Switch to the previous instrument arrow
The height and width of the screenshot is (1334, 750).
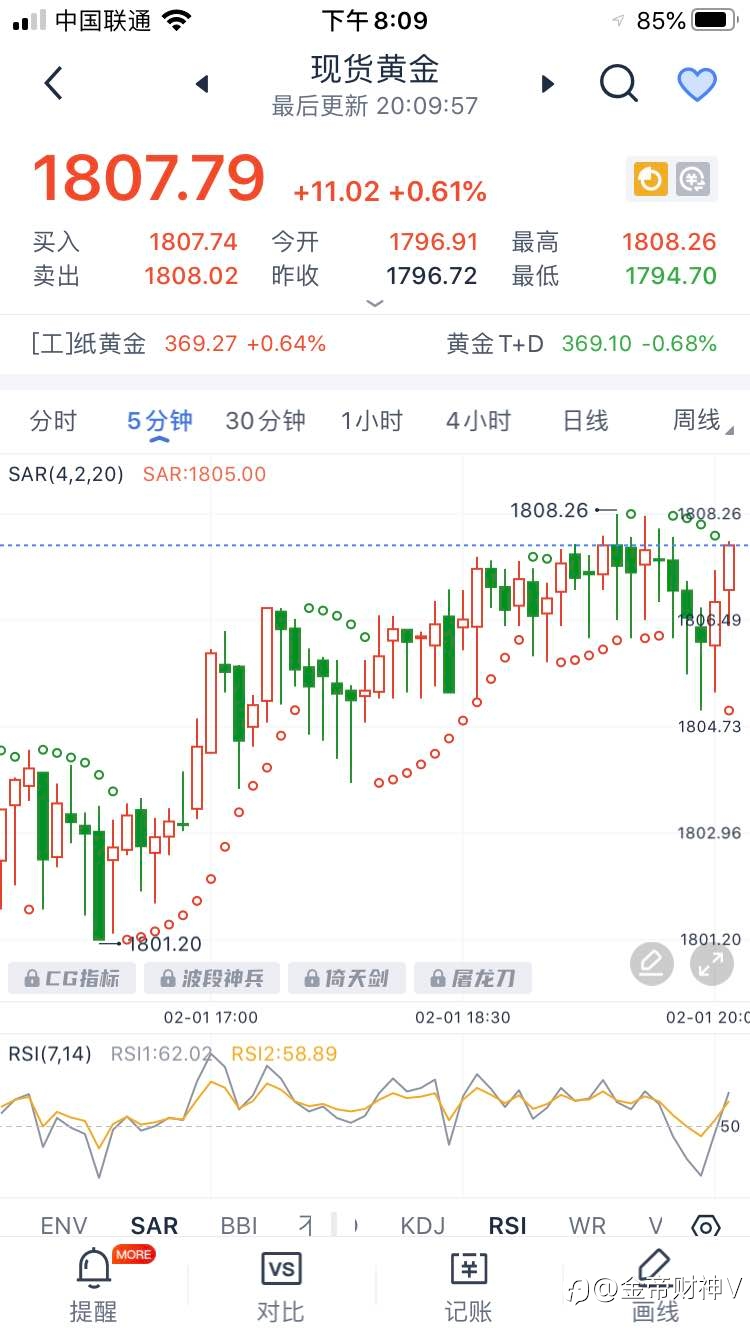click(x=202, y=84)
